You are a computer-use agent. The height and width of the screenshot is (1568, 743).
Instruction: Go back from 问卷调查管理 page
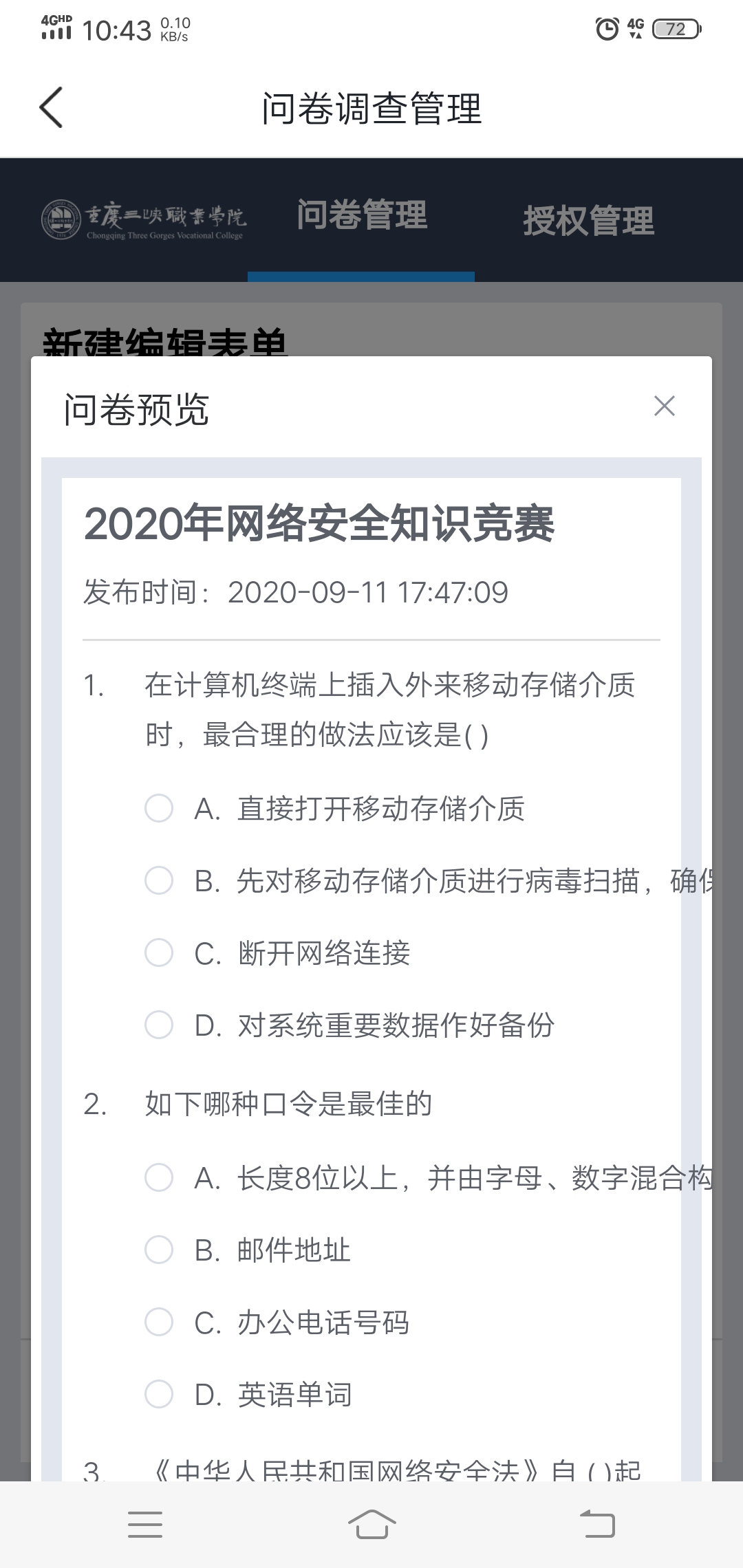point(52,108)
